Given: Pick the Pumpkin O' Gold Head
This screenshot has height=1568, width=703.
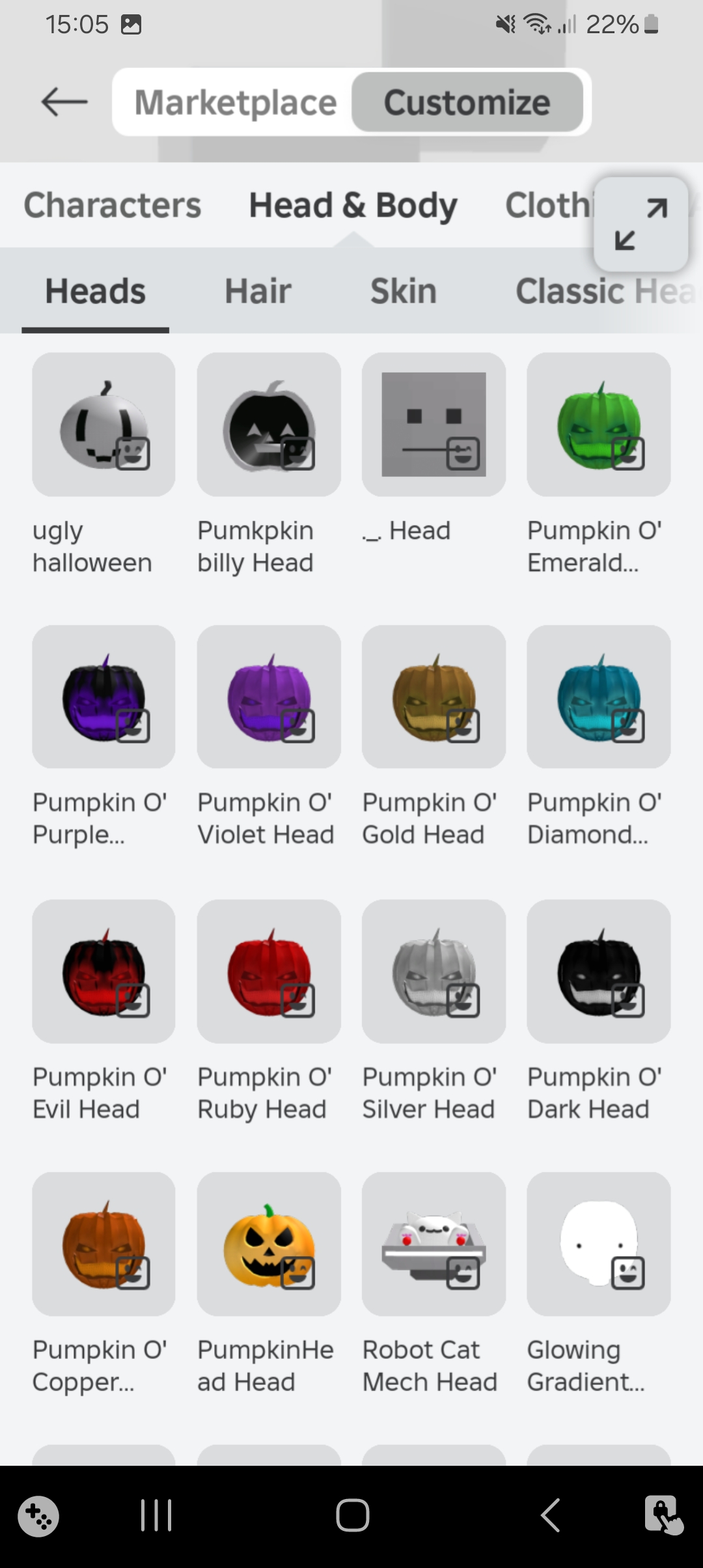Looking at the screenshot, I should pyautogui.click(x=434, y=697).
